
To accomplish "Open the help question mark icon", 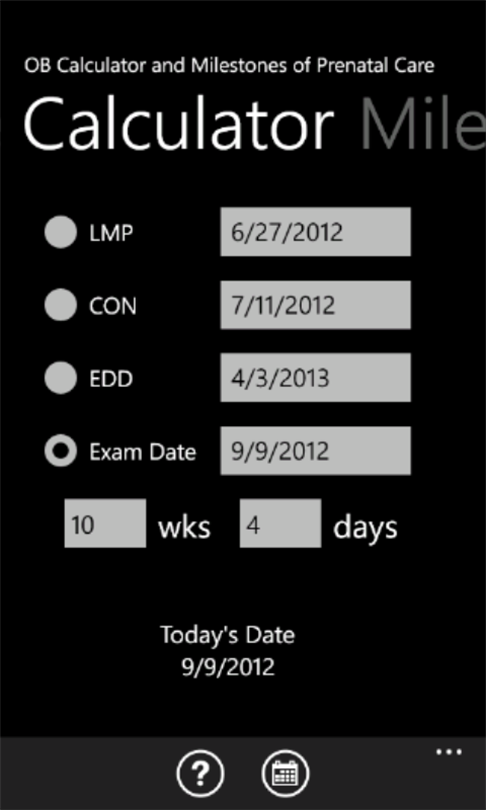I will 200,773.
